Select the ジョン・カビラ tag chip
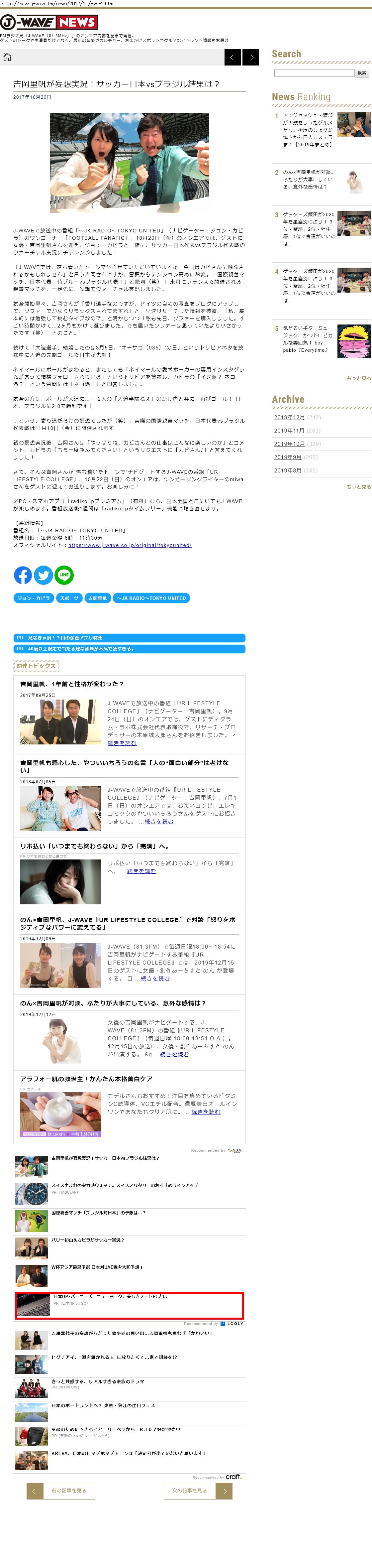Image resolution: width=372 pixels, height=1568 pixels. coord(34,598)
